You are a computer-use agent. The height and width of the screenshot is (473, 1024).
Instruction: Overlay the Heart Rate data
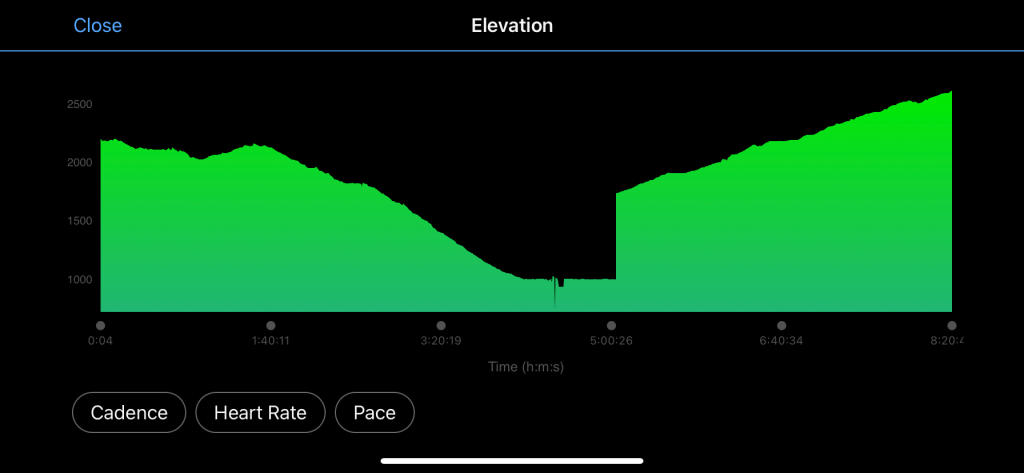point(260,412)
